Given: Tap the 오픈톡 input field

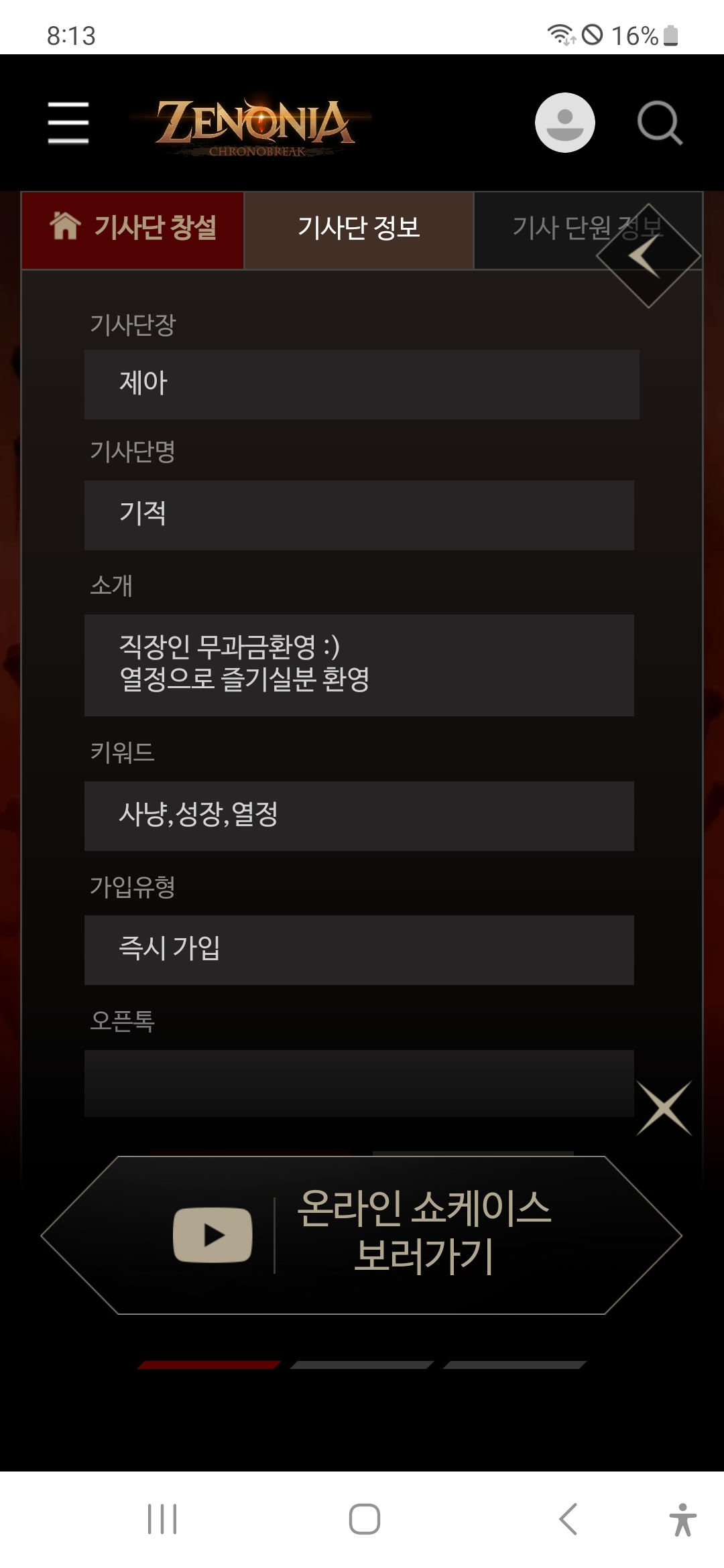Looking at the screenshot, I should click(x=359, y=1083).
